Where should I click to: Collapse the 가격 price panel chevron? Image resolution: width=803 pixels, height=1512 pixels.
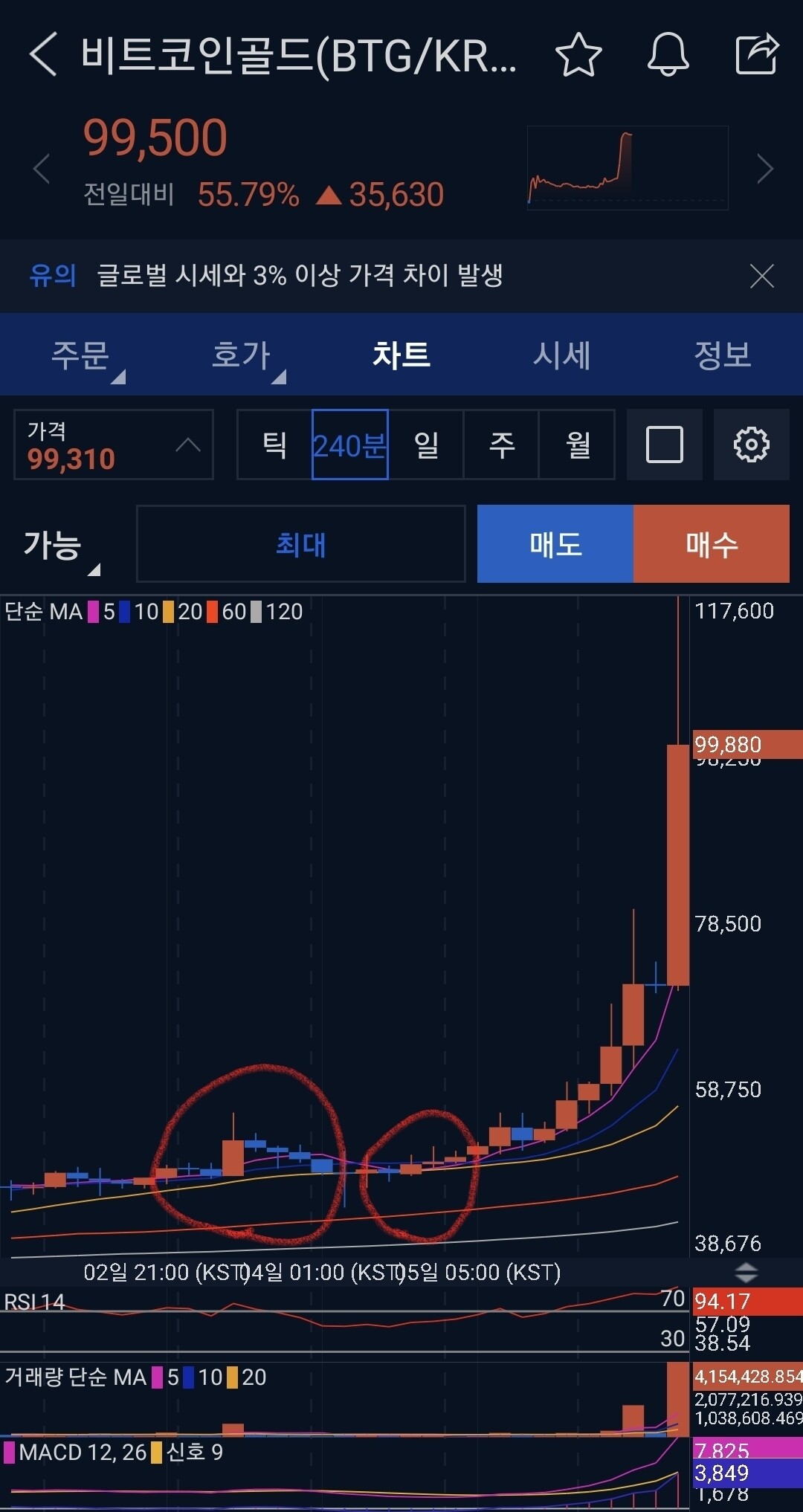(x=188, y=445)
